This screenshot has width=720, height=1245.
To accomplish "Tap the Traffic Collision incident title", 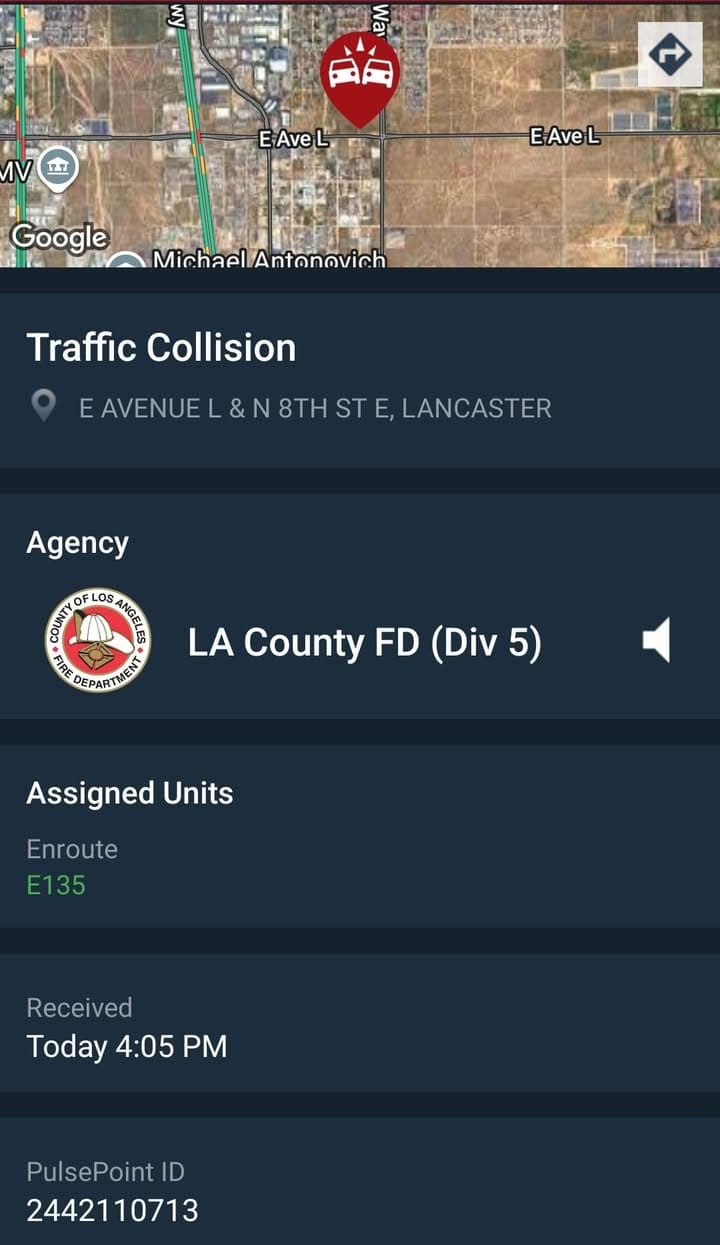I will pyautogui.click(x=162, y=347).
